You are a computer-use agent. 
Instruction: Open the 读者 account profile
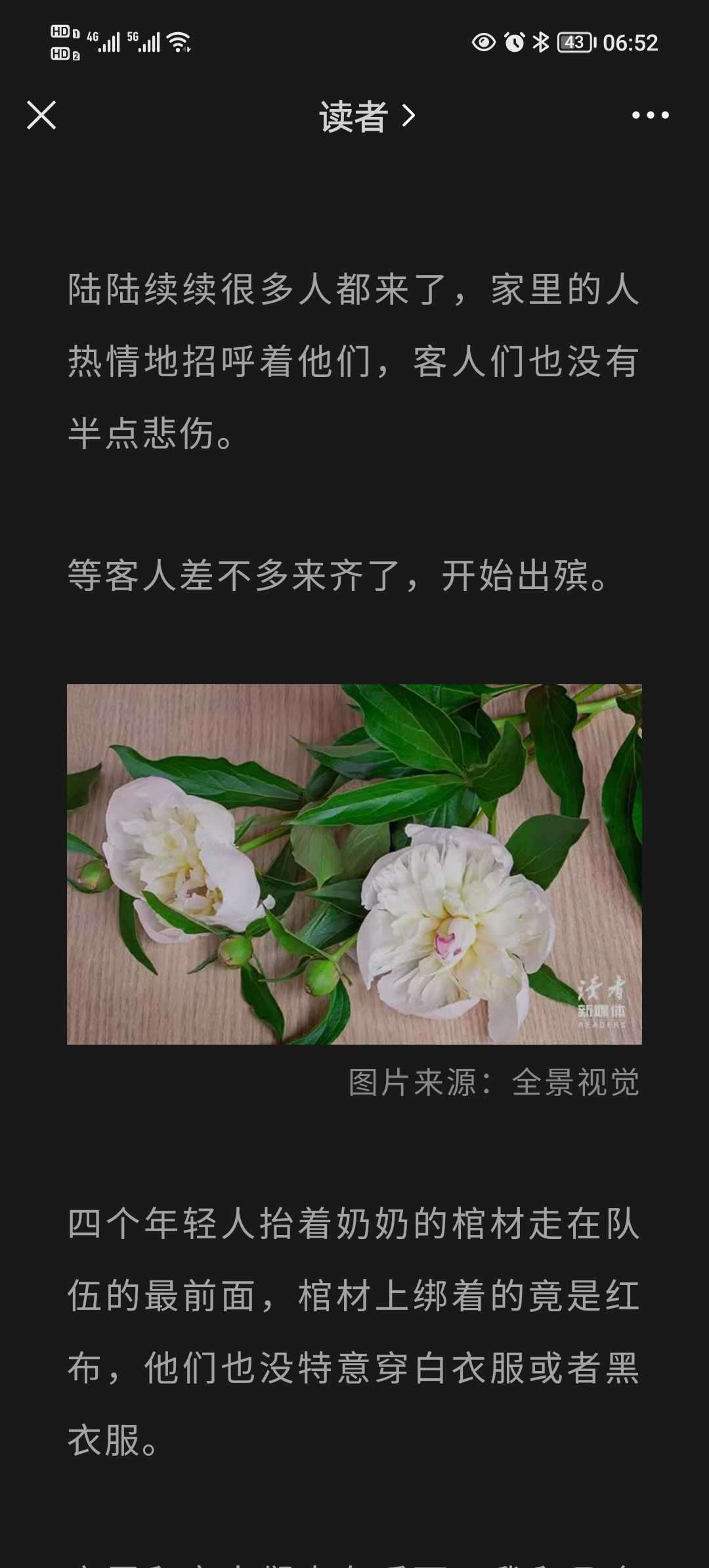[x=367, y=116]
